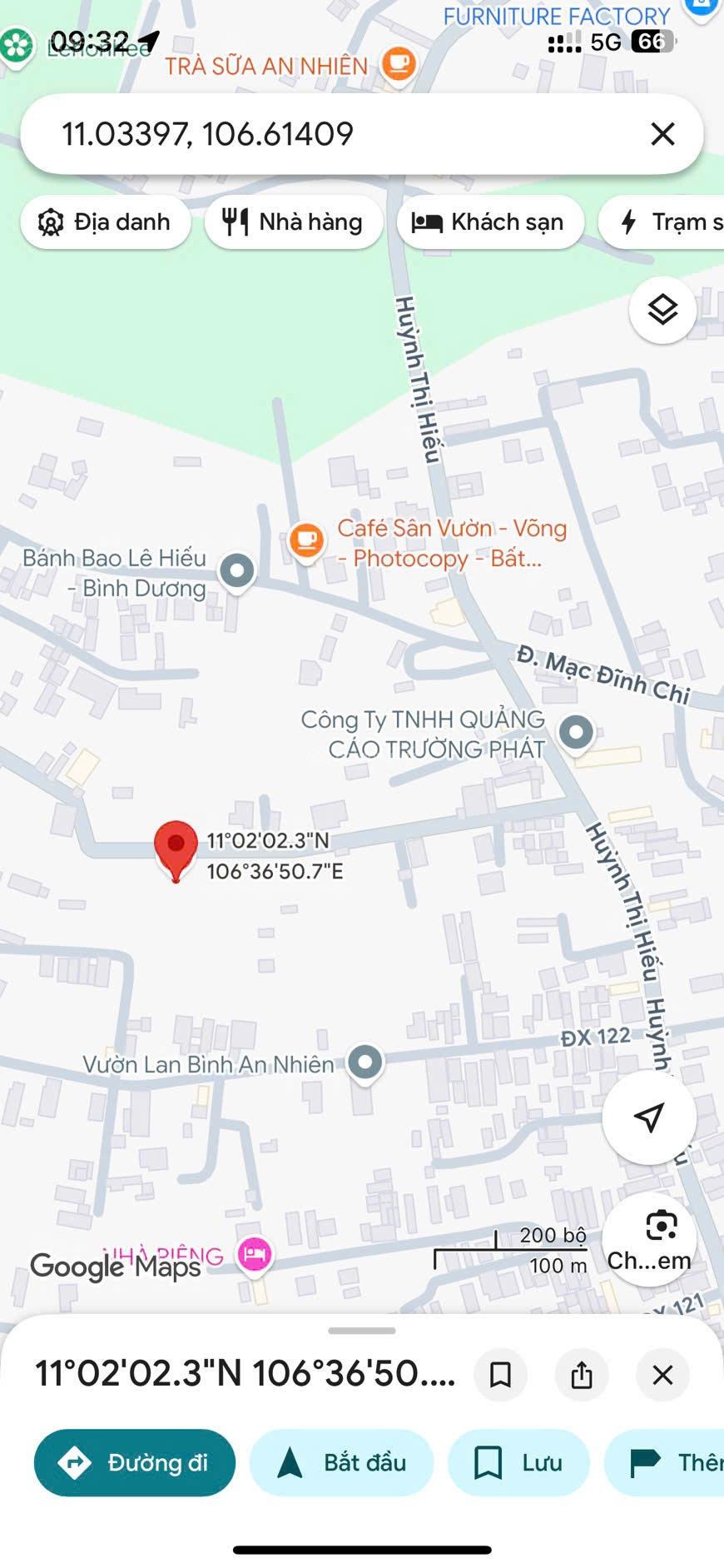Screen dimensions: 724x1568
Task: Show Khách sạn nearby
Action: click(490, 222)
